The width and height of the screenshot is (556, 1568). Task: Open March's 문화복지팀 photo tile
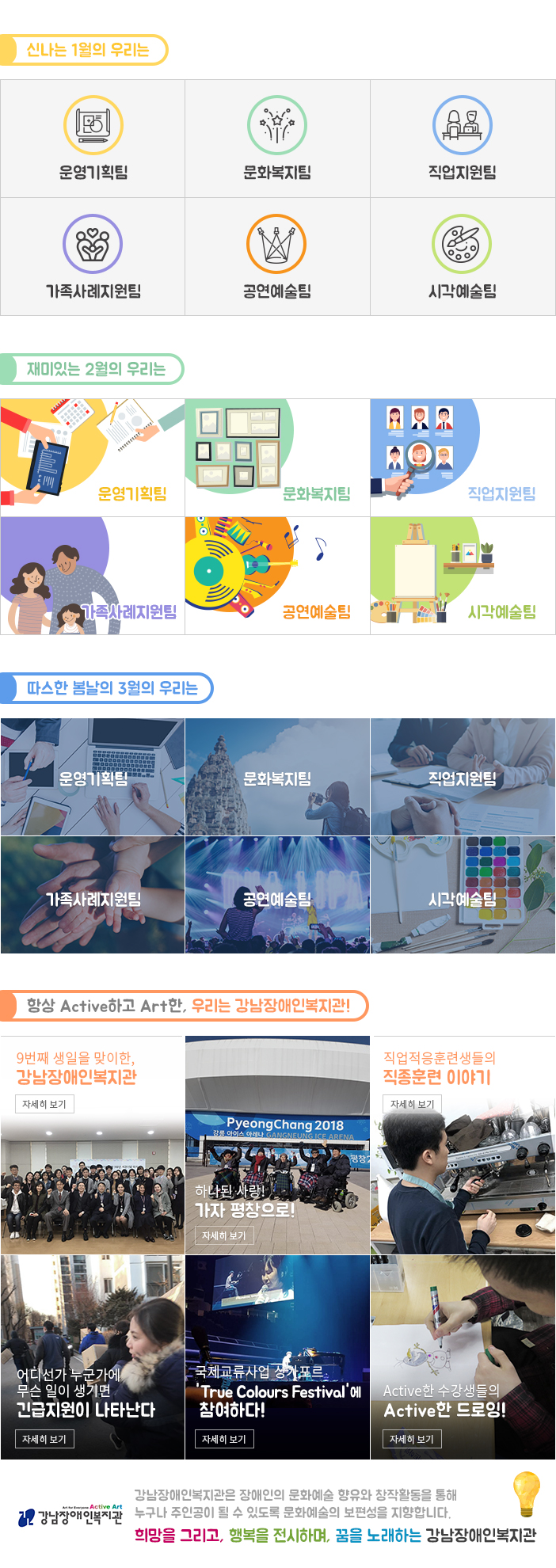click(277, 777)
